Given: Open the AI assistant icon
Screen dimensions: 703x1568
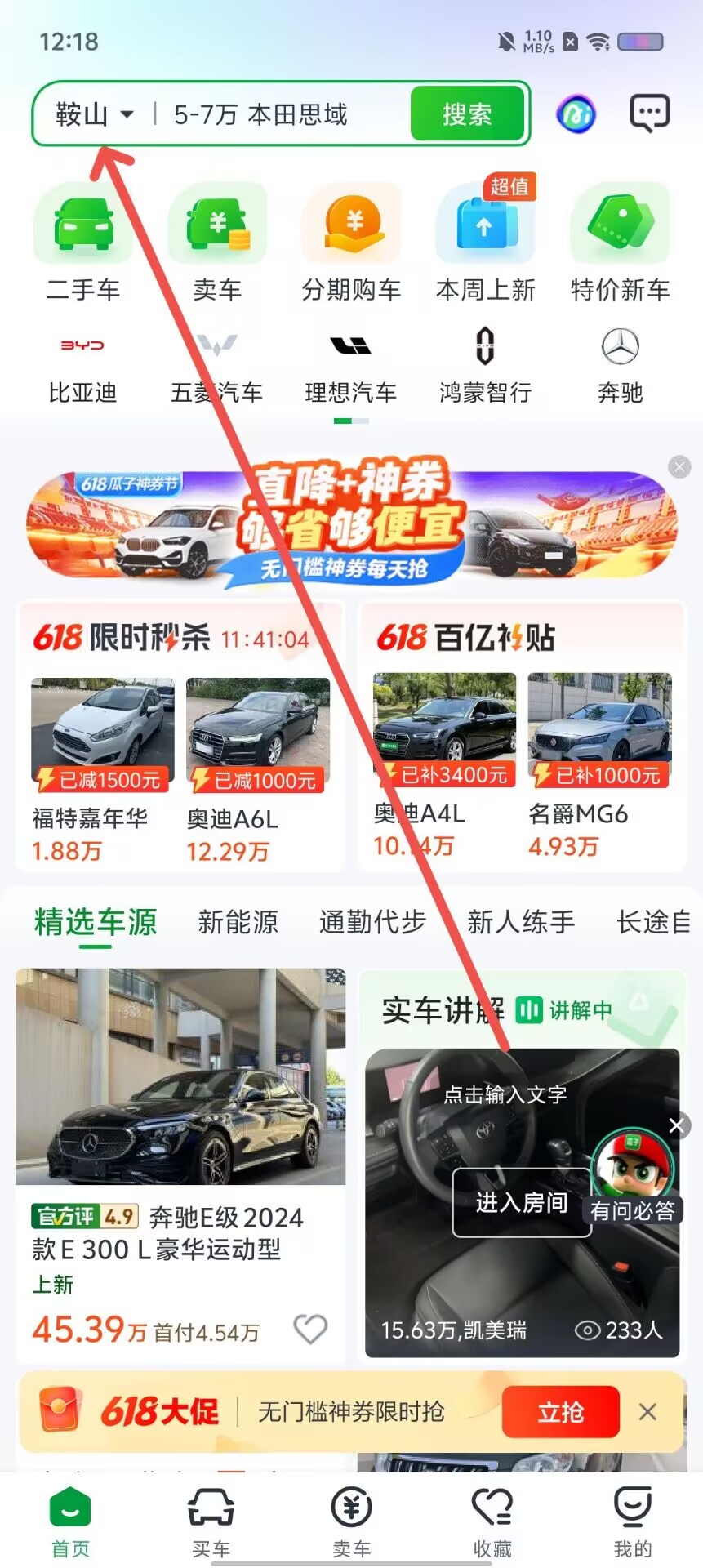Looking at the screenshot, I should click(x=576, y=114).
